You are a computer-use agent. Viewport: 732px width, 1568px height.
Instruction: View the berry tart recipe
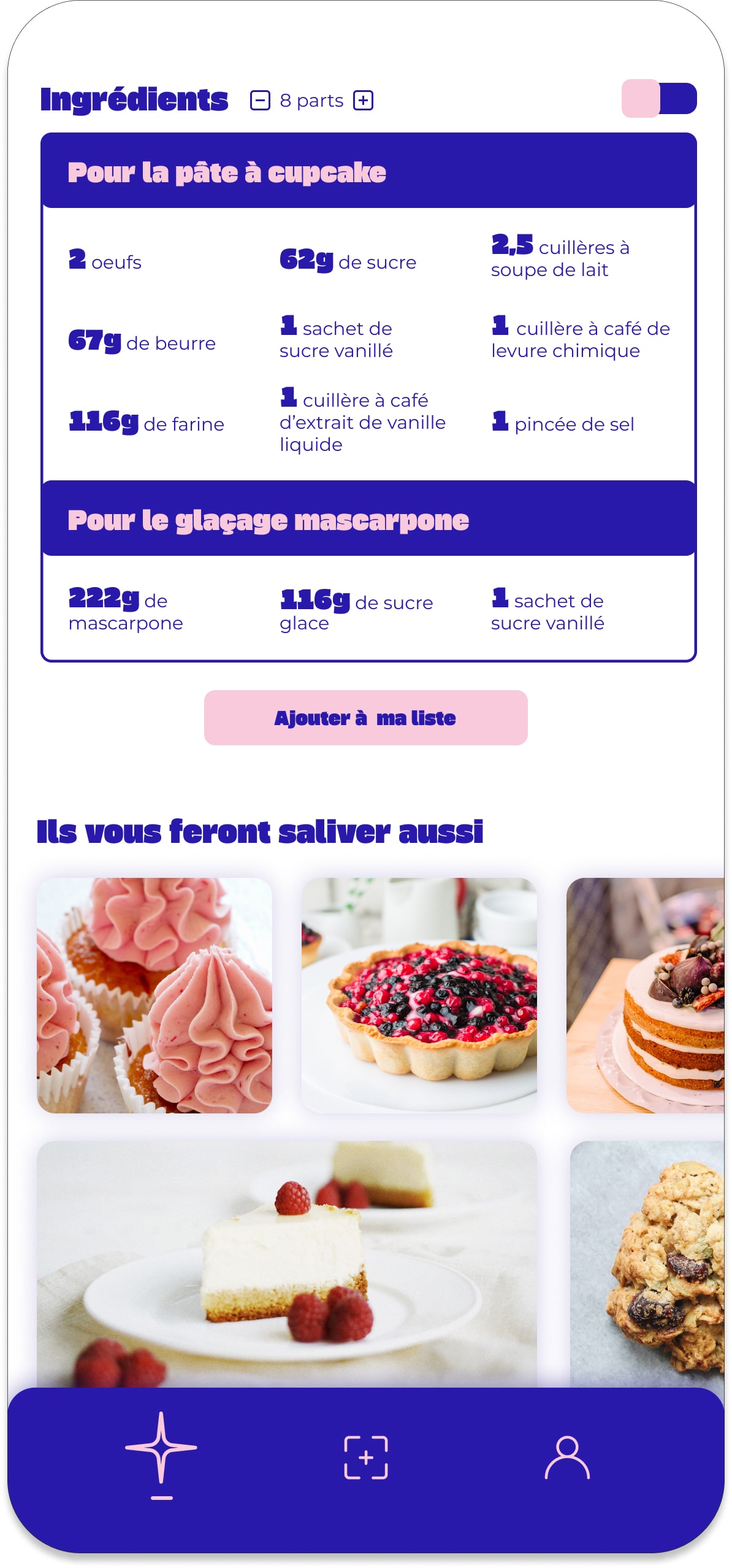(419, 994)
